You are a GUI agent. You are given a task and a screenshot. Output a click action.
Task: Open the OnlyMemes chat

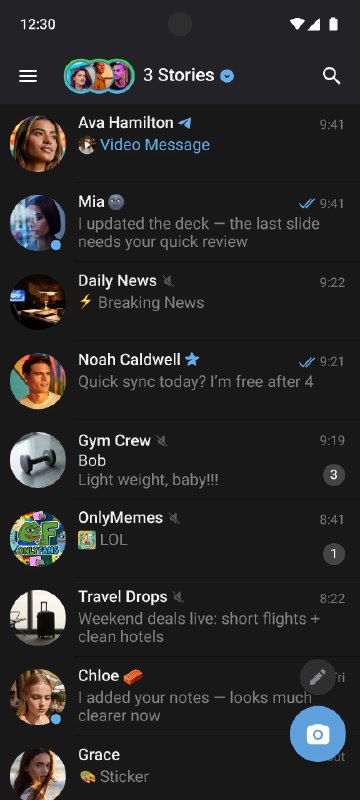(180, 539)
